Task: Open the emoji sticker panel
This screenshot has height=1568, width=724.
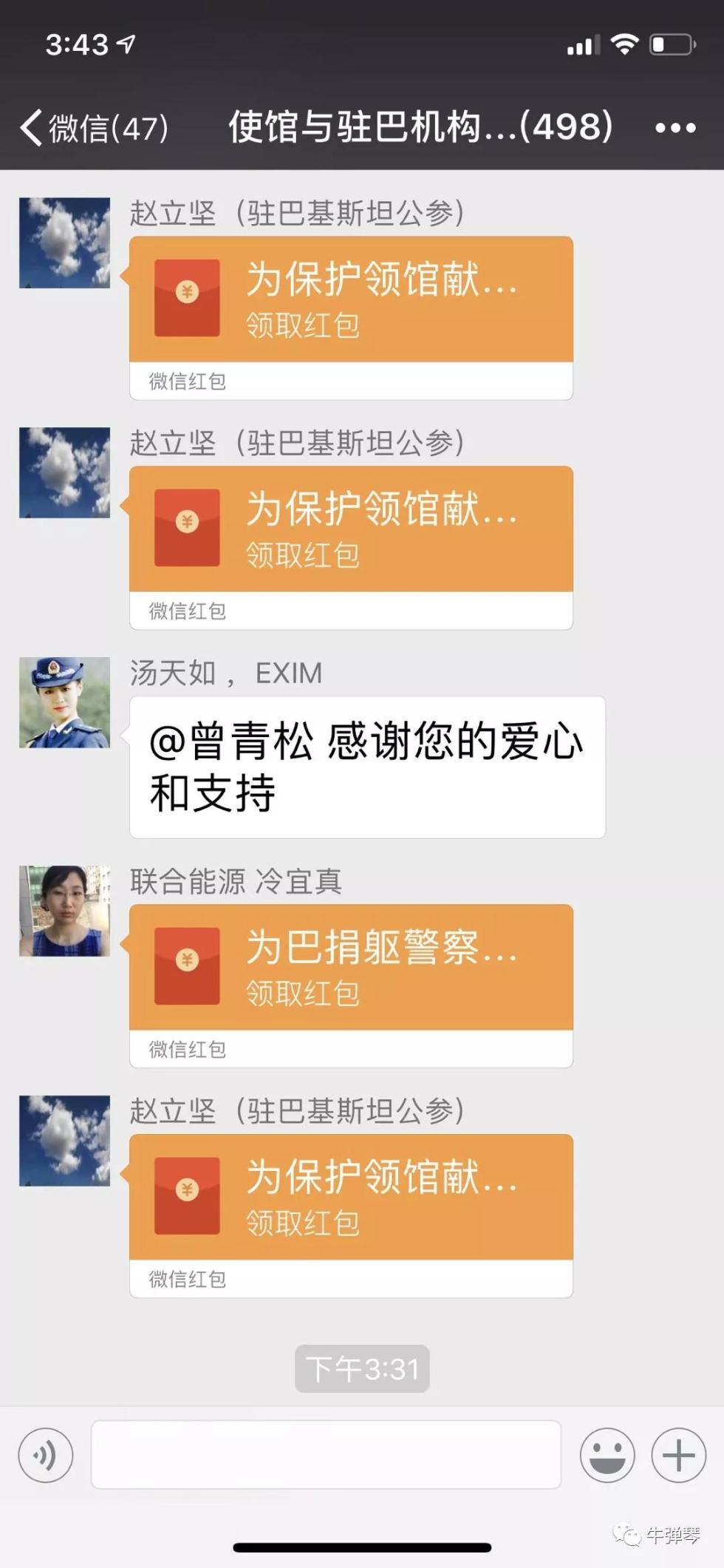Action: click(x=607, y=1455)
